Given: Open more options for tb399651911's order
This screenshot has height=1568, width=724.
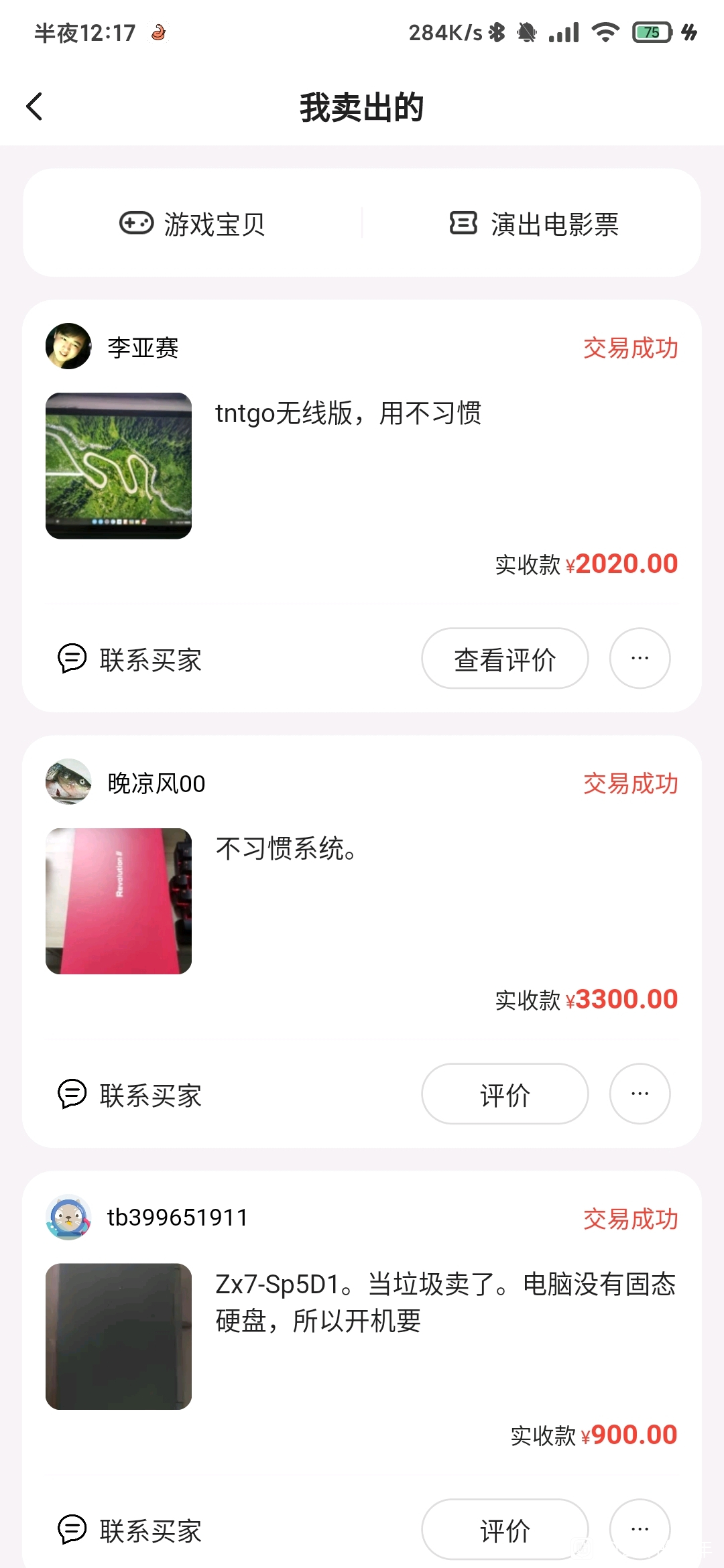Looking at the screenshot, I should pos(640,1529).
